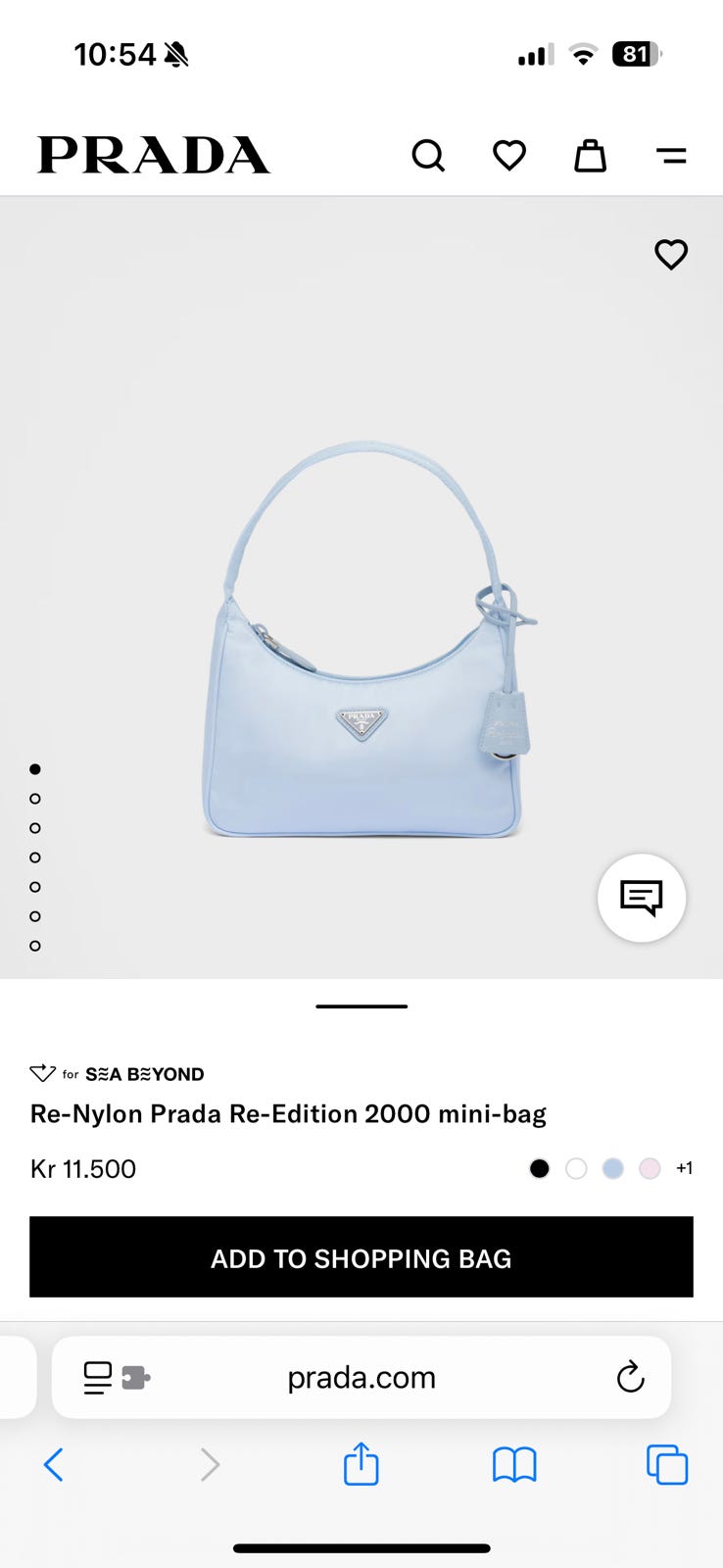723x1568 pixels.
Task: Show the +1 additional color
Action: (x=684, y=1168)
